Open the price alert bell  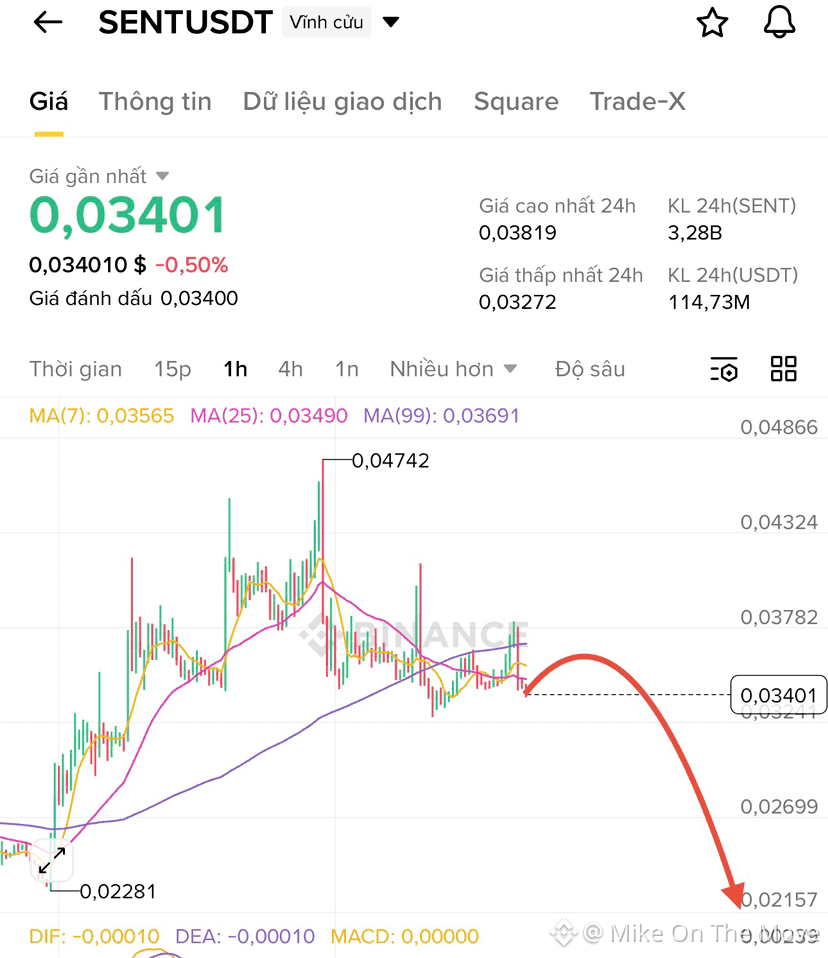pyautogui.click(x=779, y=23)
